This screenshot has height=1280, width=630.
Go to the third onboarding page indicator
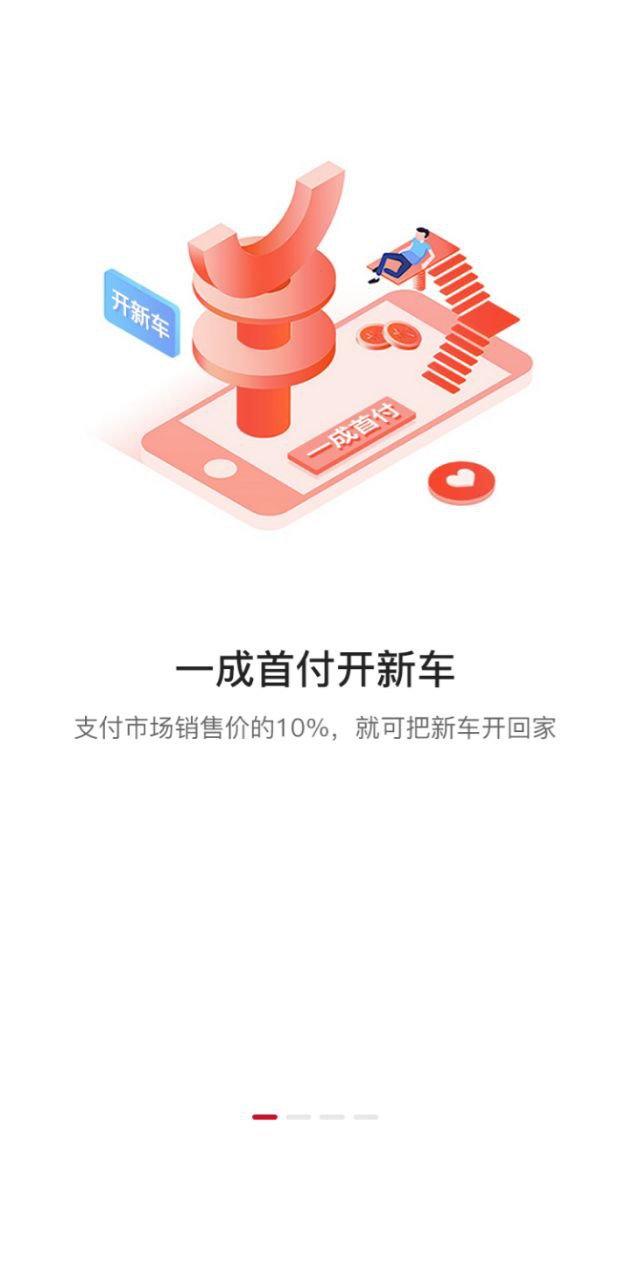tap(332, 1116)
